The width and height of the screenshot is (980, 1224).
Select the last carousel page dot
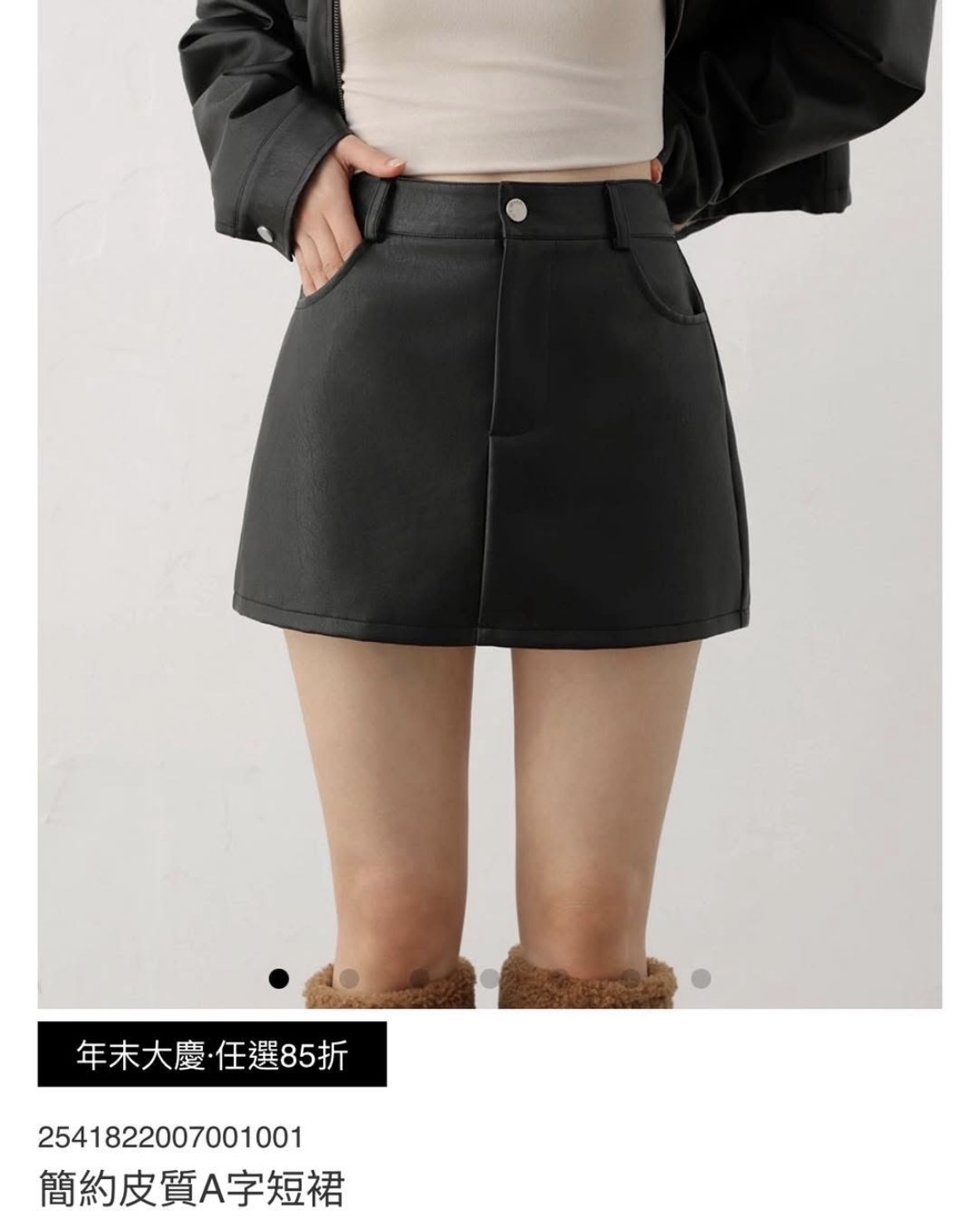pos(702,979)
